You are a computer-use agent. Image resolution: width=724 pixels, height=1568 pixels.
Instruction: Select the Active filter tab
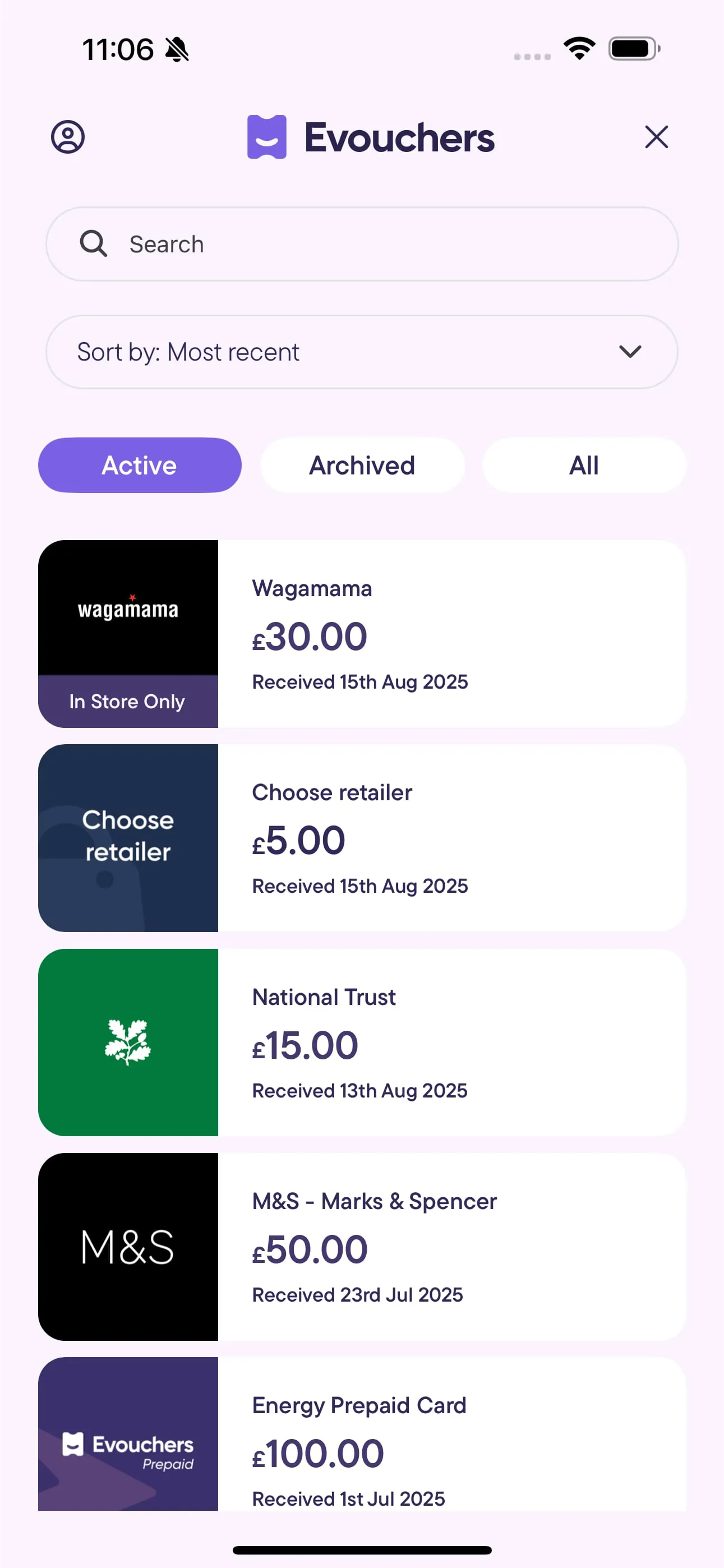tap(140, 465)
